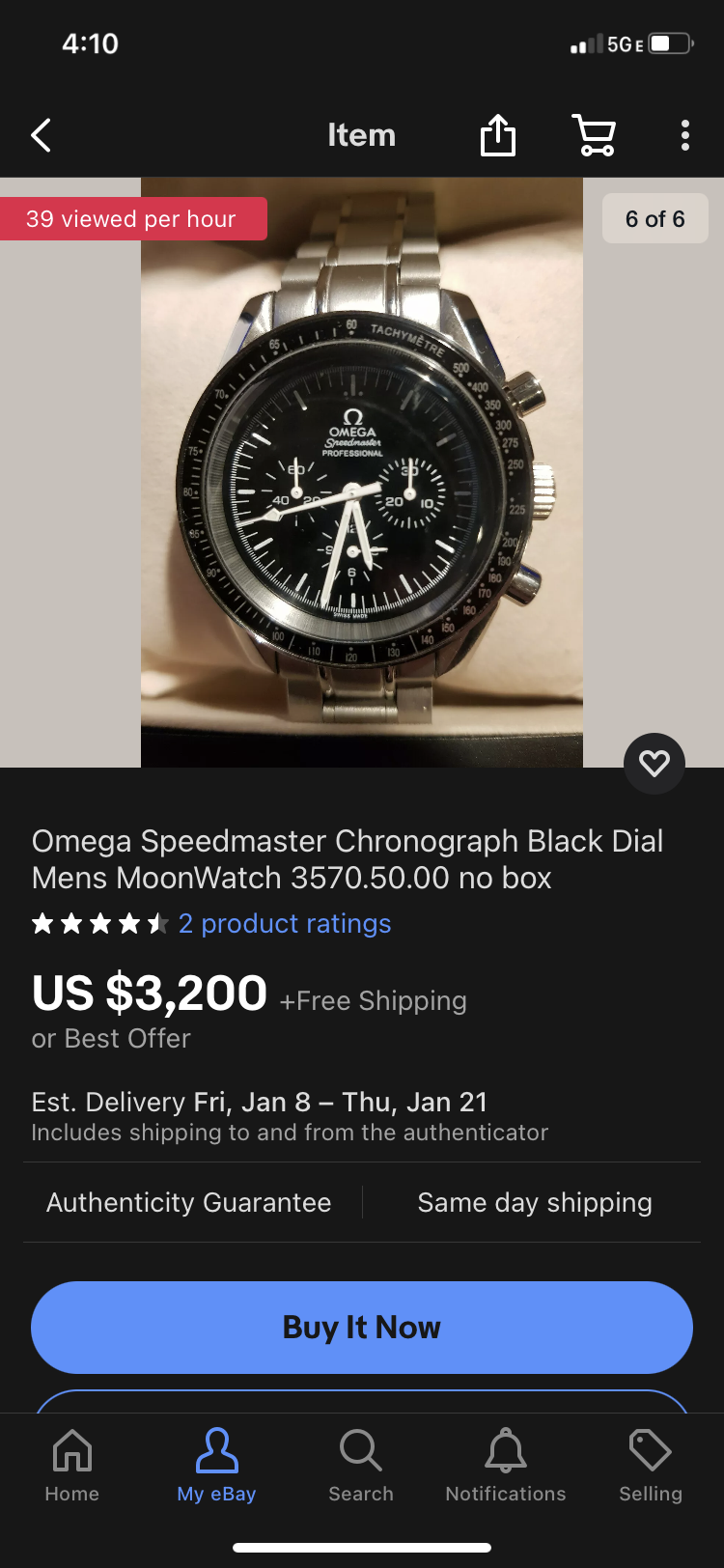The height and width of the screenshot is (1568, 724).
Task: Open the shopping cart
Action: (594, 135)
